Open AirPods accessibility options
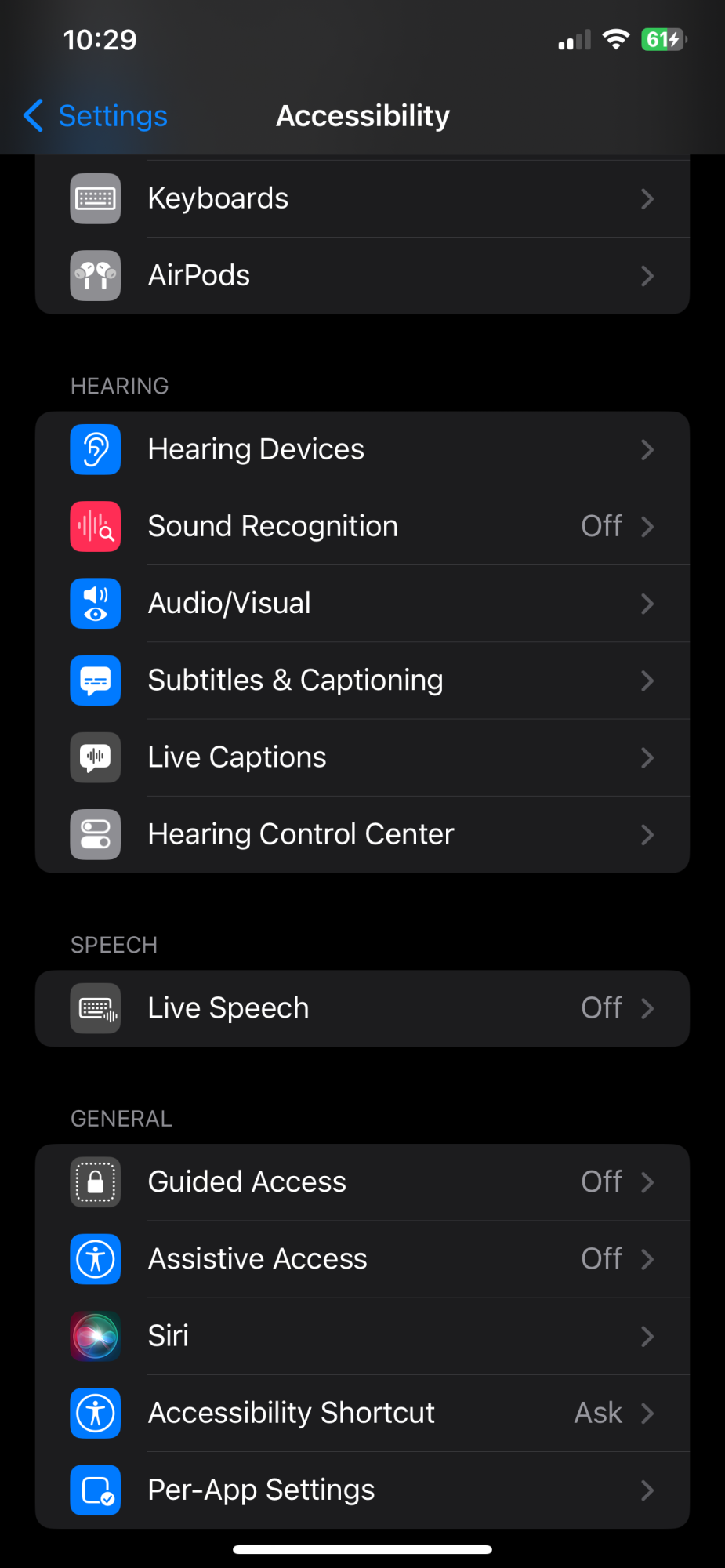The image size is (725, 1568). pyautogui.click(x=362, y=276)
